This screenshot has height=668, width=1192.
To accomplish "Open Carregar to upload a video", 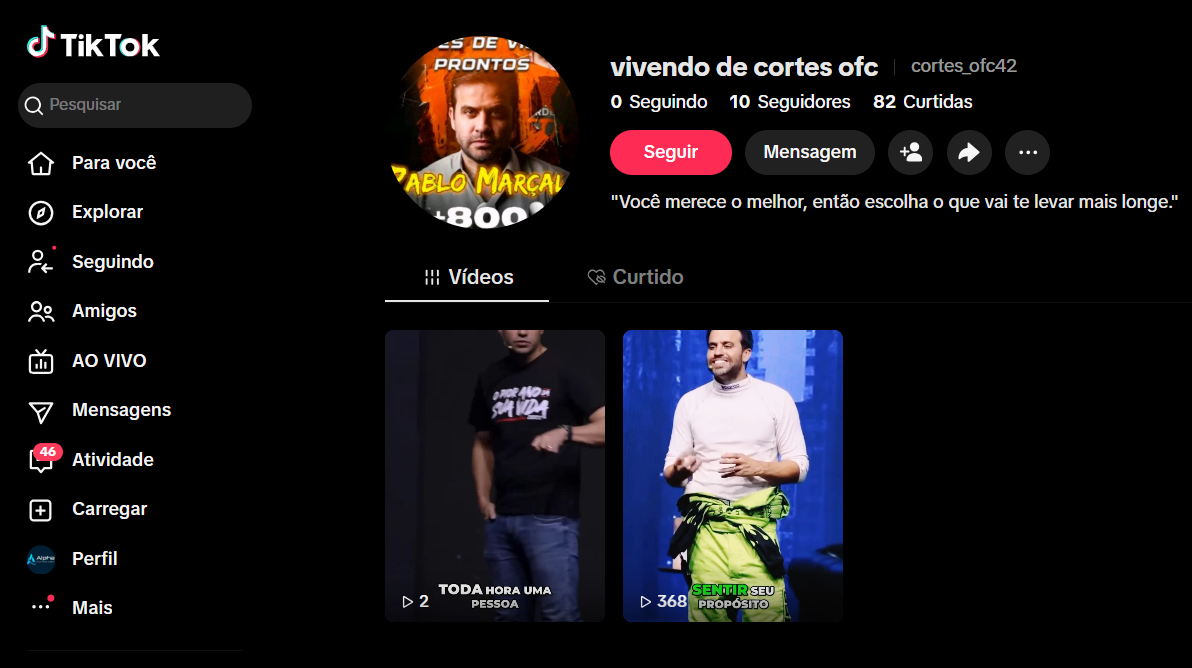I will [109, 509].
